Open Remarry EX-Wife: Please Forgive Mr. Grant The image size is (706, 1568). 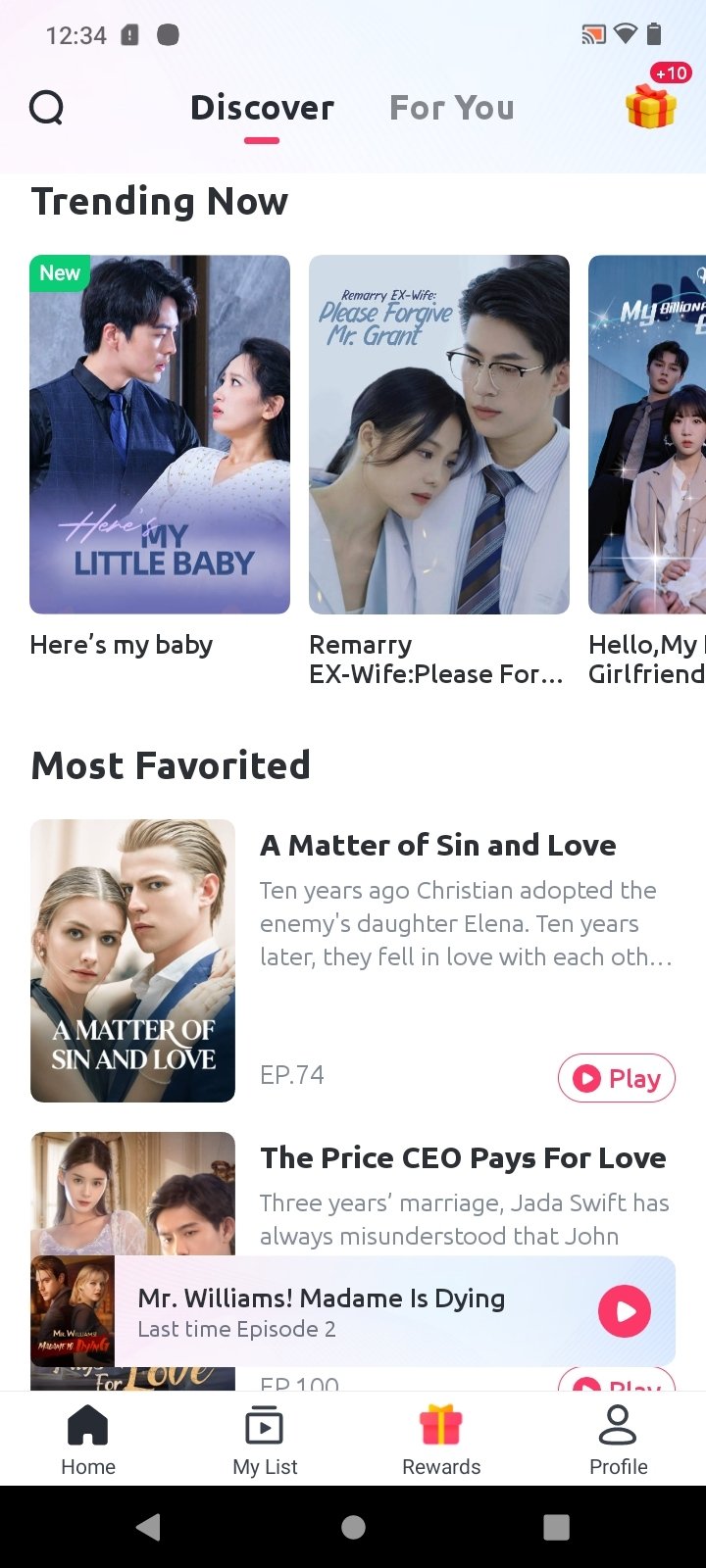click(439, 434)
